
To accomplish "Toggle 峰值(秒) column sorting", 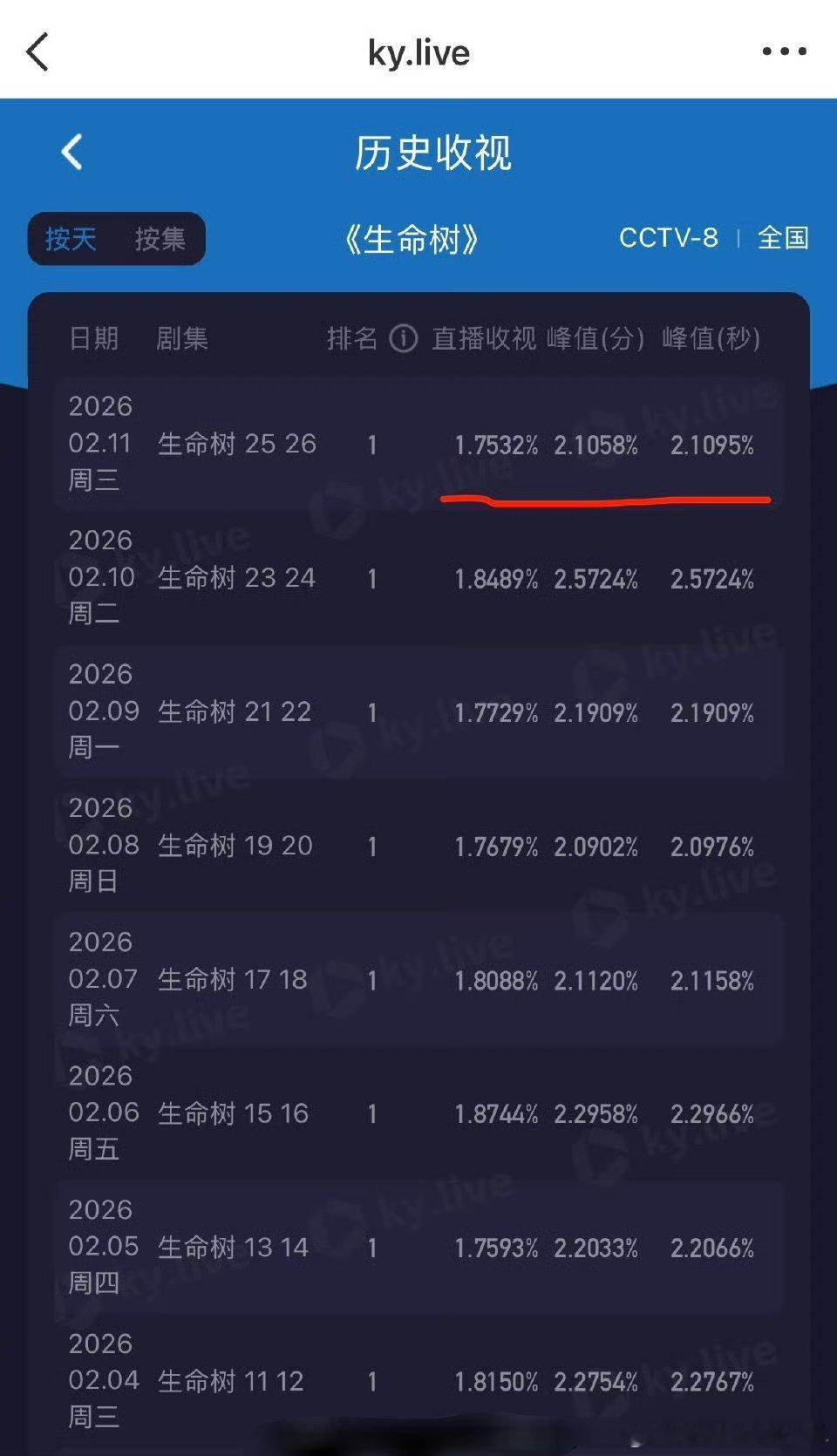I will tap(711, 340).
